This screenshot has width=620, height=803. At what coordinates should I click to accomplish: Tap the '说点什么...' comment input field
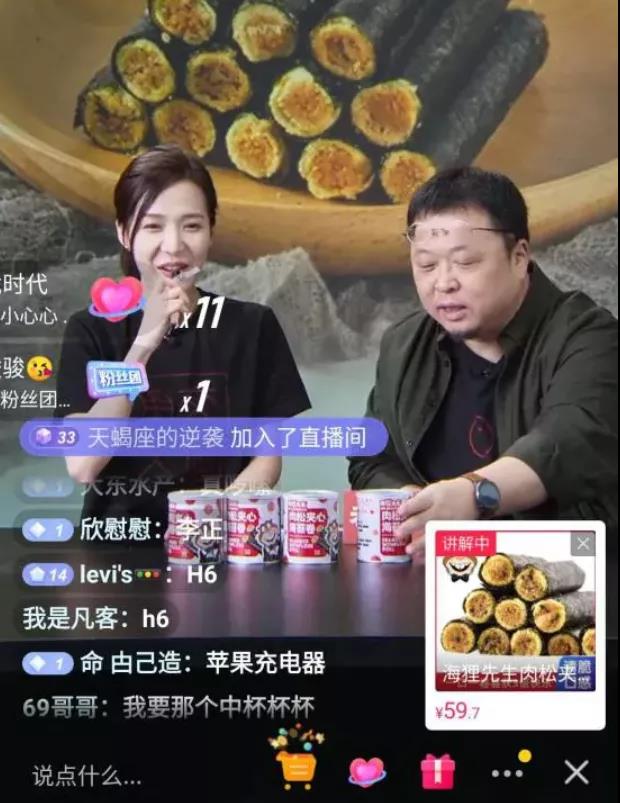88,774
